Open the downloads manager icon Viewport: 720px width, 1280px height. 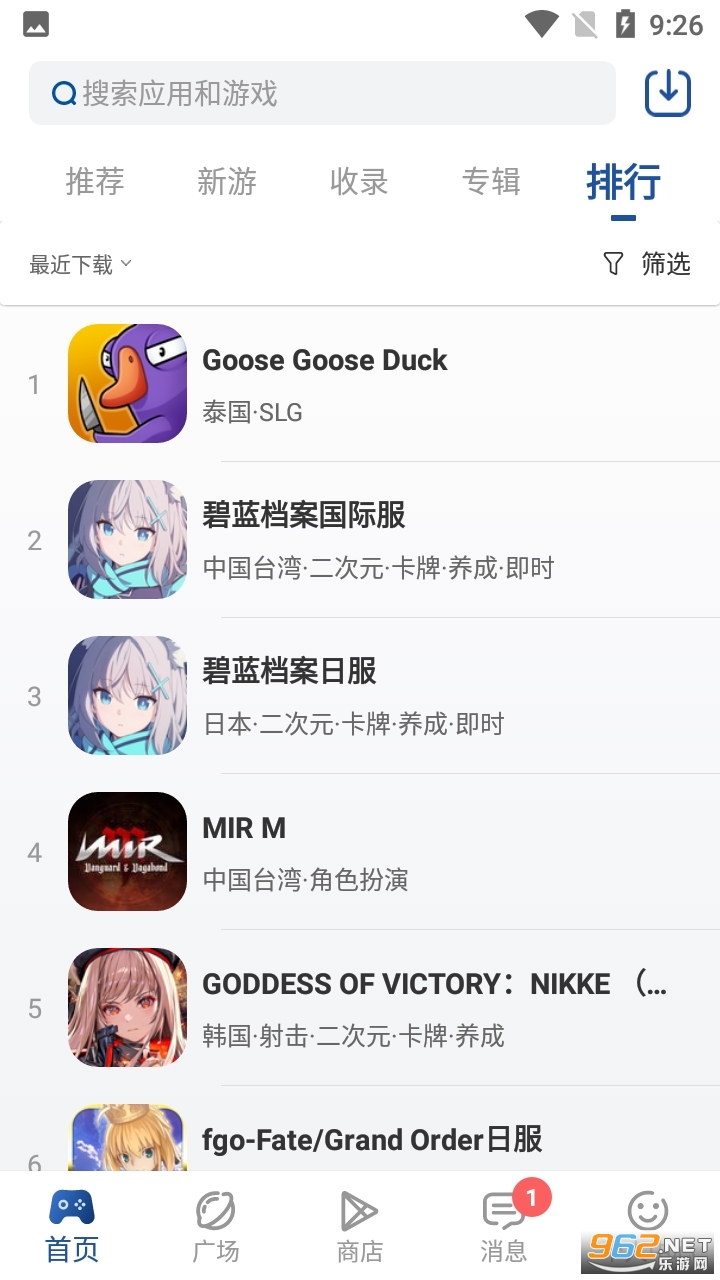(x=668, y=93)
